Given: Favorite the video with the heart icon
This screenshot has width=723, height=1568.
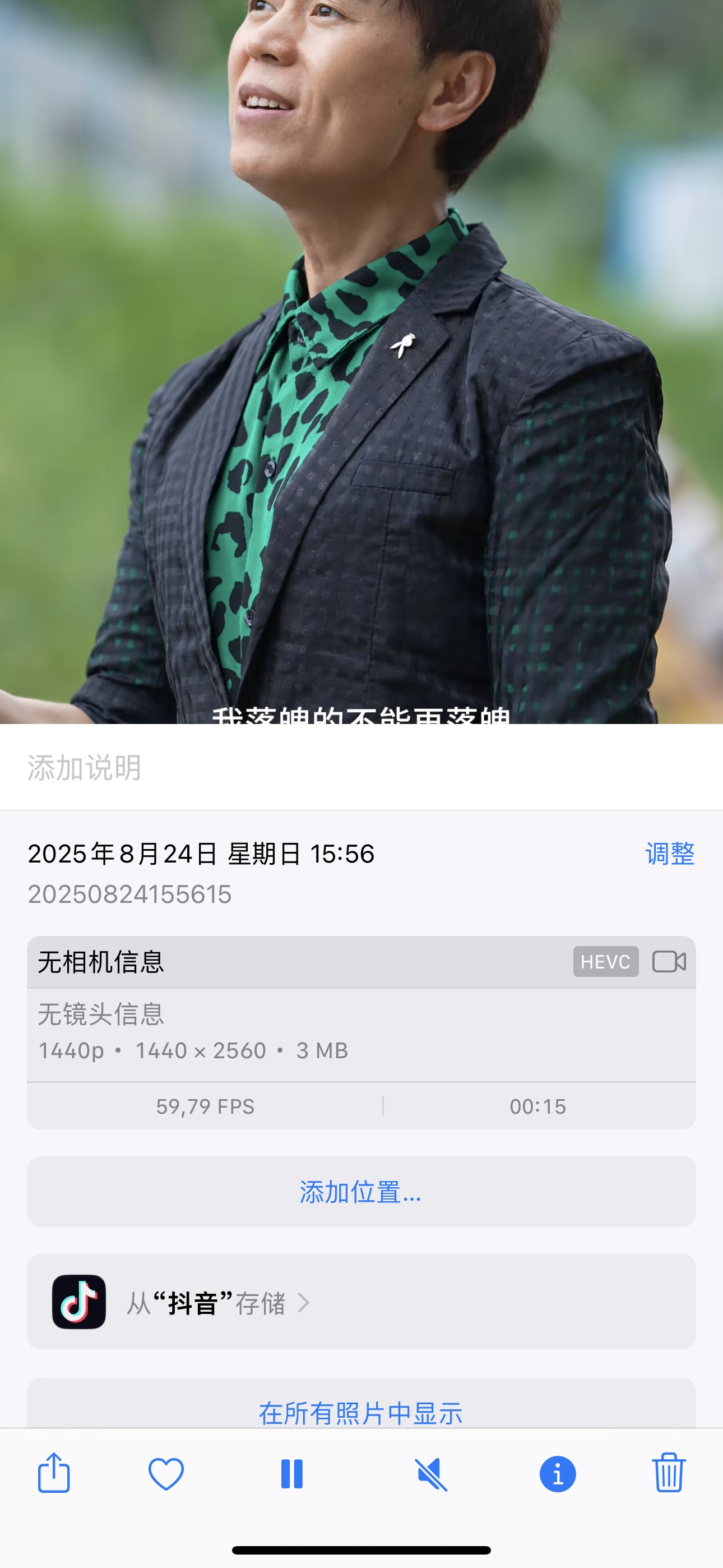Looking at the screenshot, I should [166, 1474].
